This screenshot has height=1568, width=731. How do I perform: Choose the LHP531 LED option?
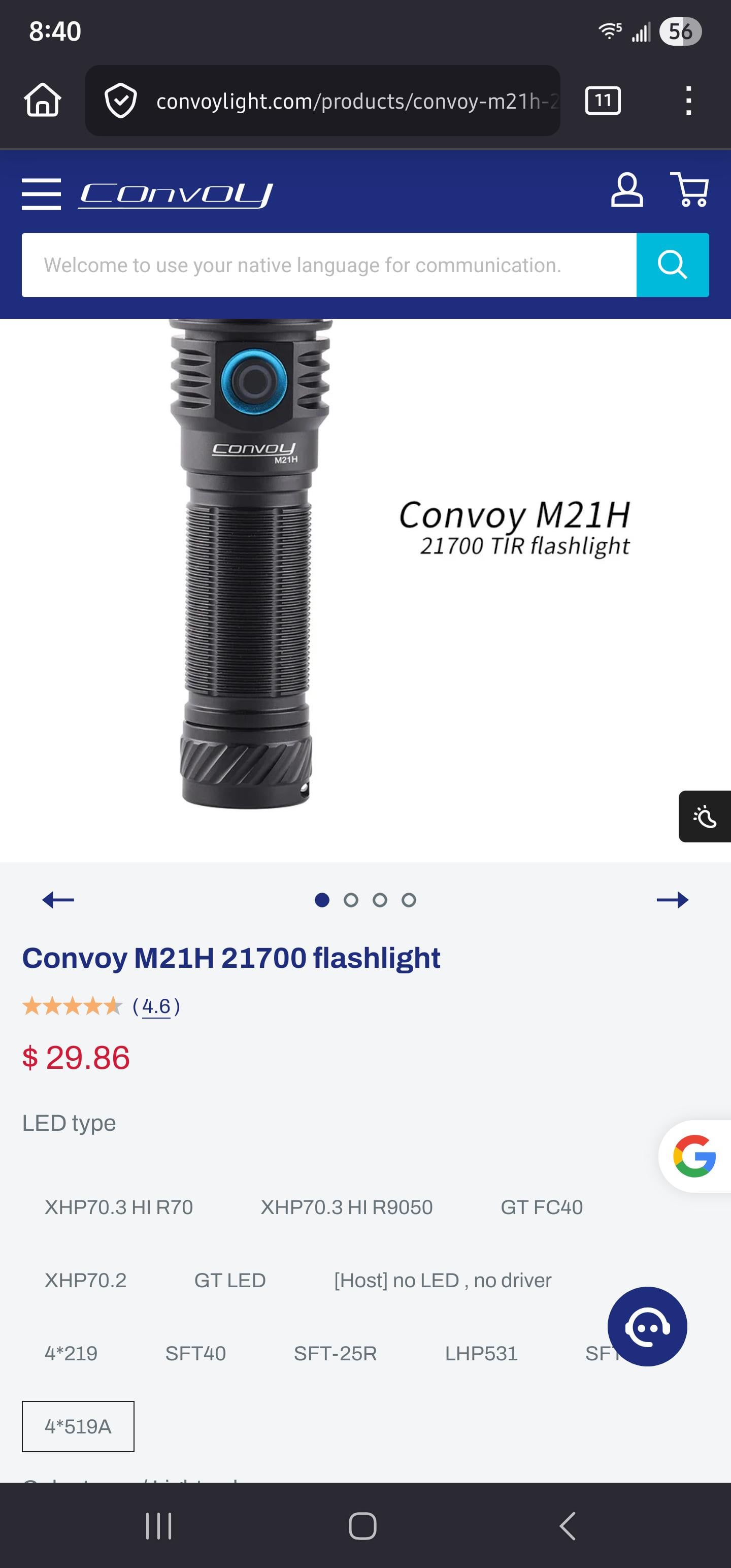pyautogui.click(x=481, y=1353)
